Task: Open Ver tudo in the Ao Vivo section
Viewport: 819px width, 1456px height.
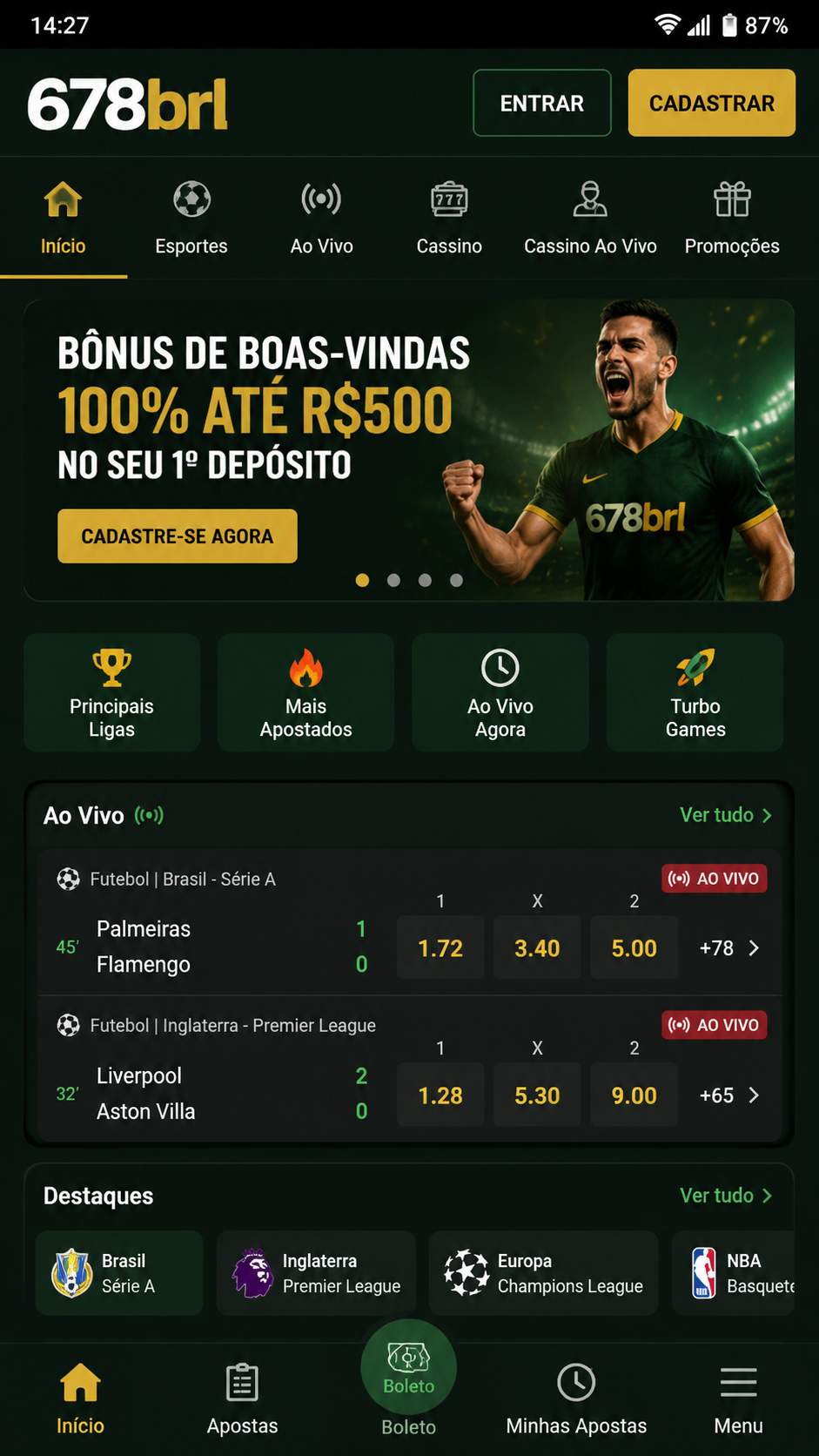Action: point(726,815)
